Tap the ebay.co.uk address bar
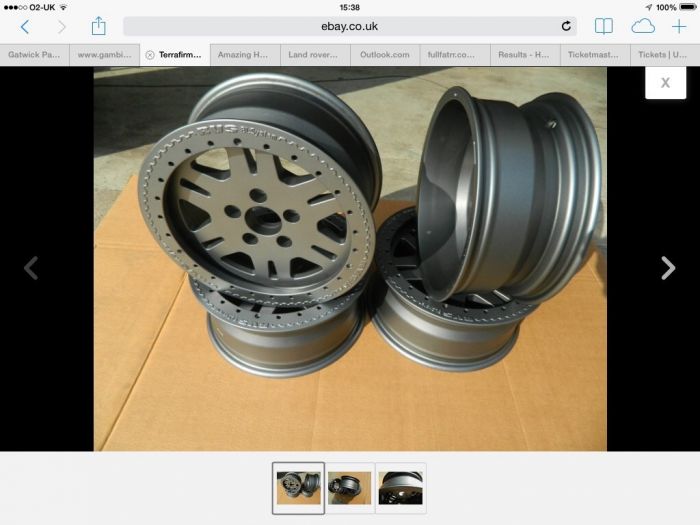This screenshot has width=700, height=525. (350, 27)
